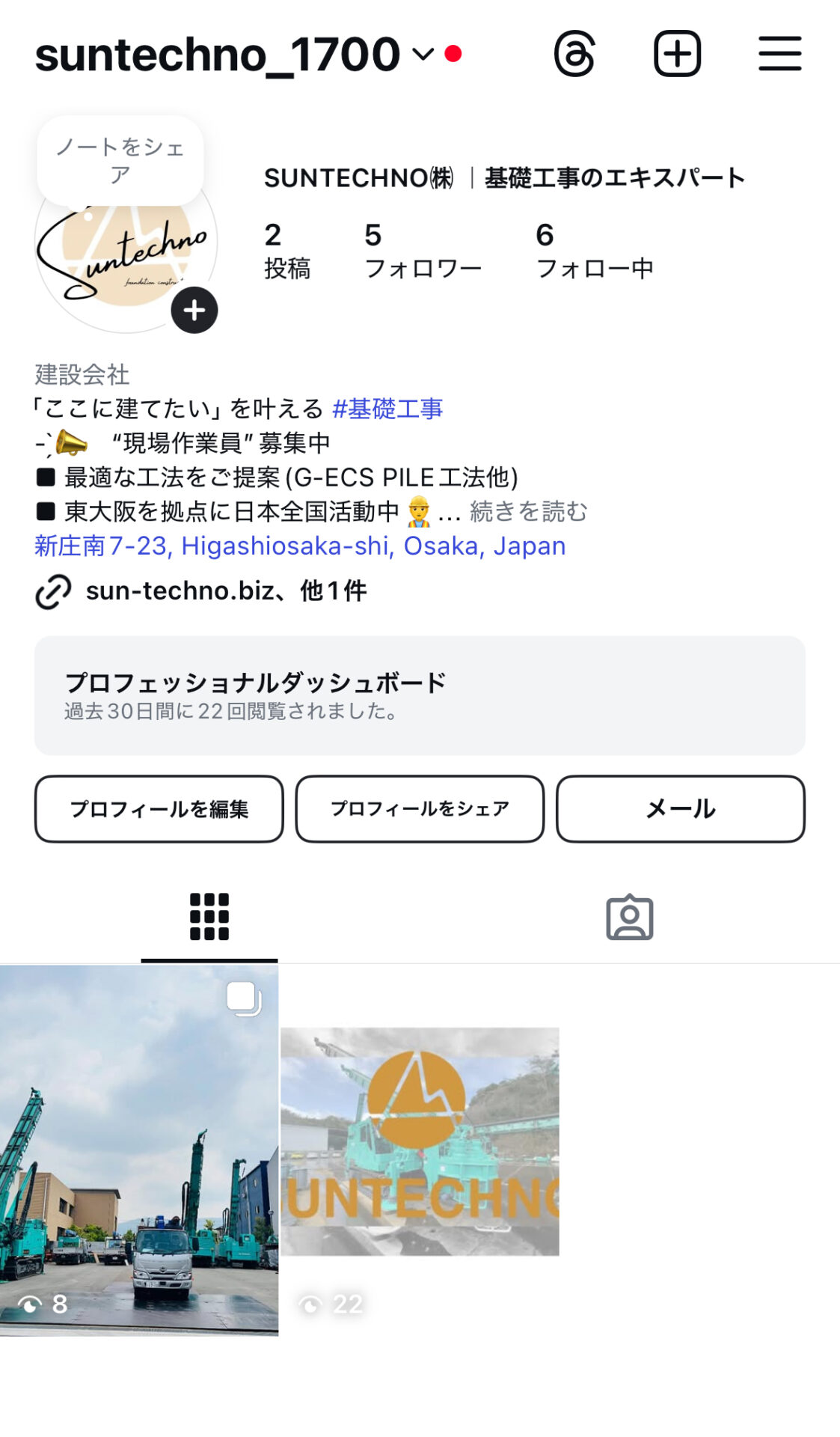This screenshot has height=1437, width=840.
Task: Tap the ノートをシェア note bubble
Action: tap(120, 161)
